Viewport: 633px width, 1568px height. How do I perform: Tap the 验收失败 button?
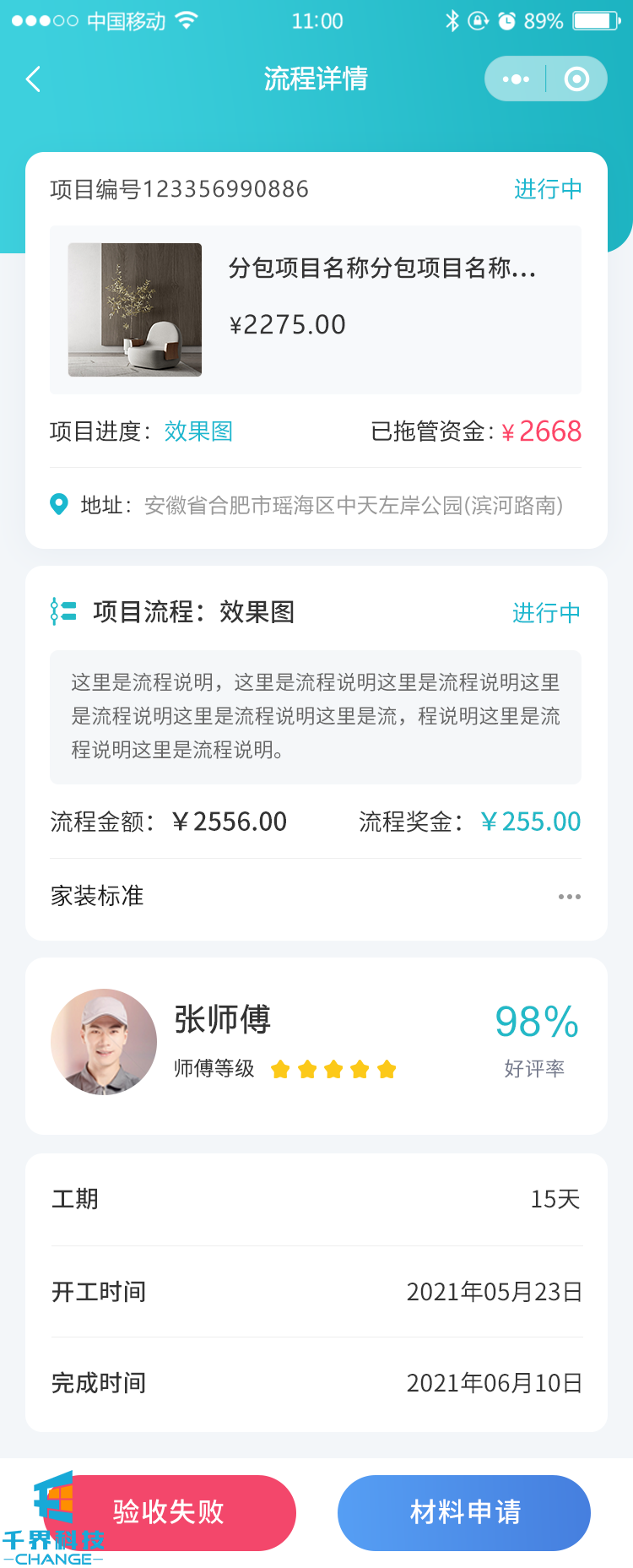(169, 1512)
